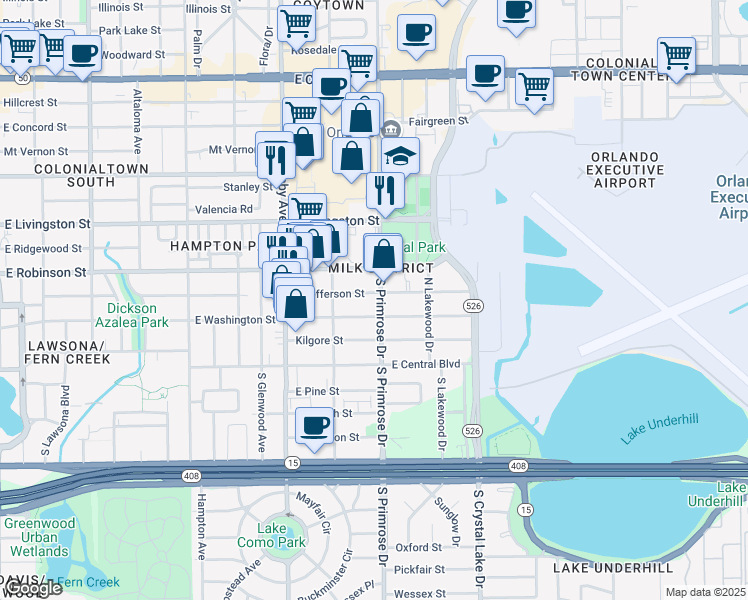
Task: Select the shopping cart marker near Rosedale
Action: click(357, 63)
